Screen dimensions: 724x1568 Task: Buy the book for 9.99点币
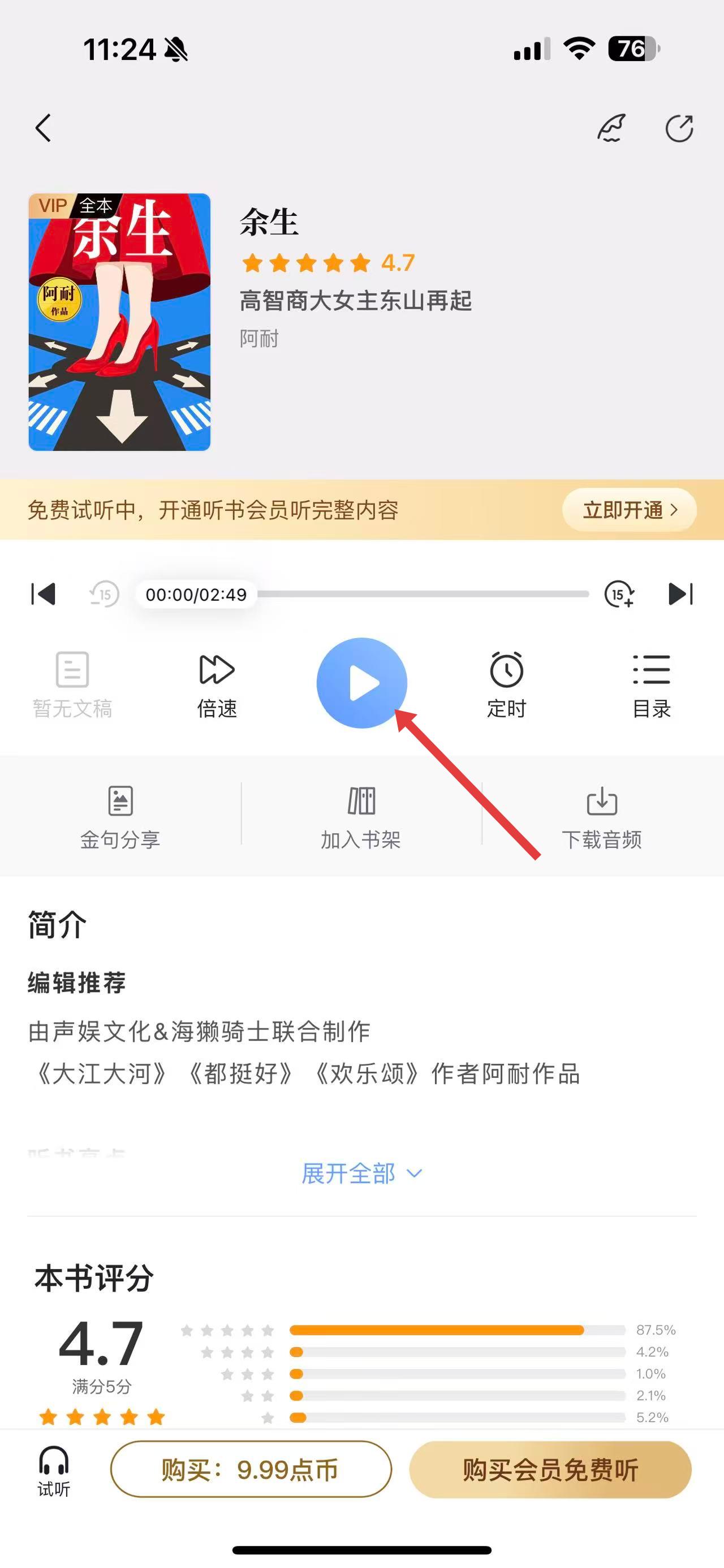(250, 1469)
